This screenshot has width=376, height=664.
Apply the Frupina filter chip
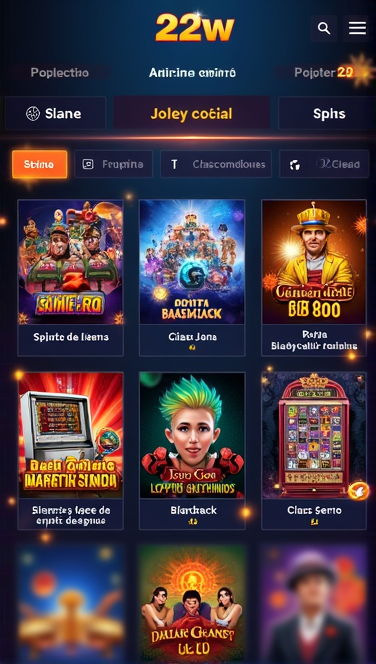click(x=113, y=164)
